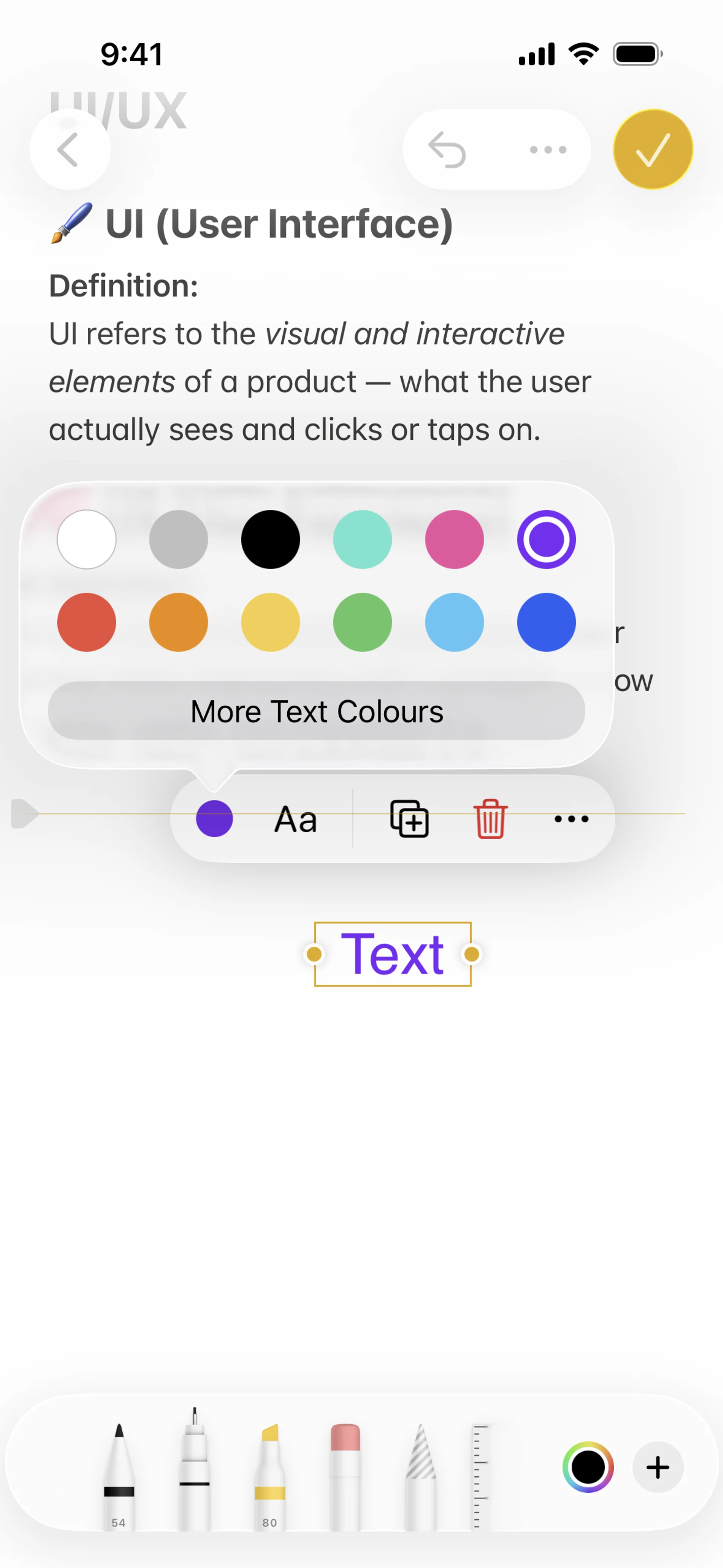Image resolution: width=723 pixels, height=1568 pixels.
Task: Undo the last action
Action: tap(447, 149)
